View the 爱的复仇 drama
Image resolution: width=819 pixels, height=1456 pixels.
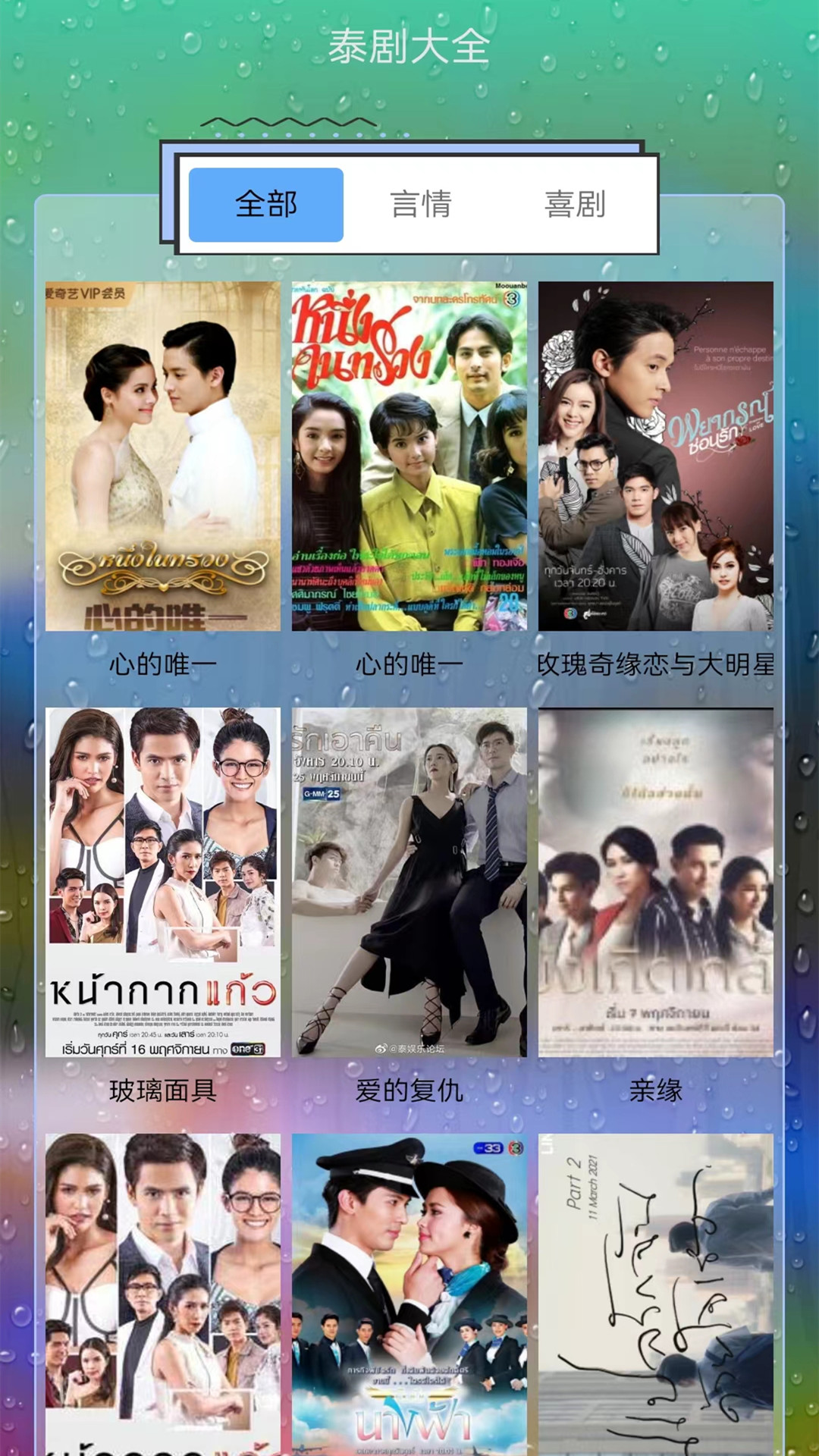tap(409, 882)
